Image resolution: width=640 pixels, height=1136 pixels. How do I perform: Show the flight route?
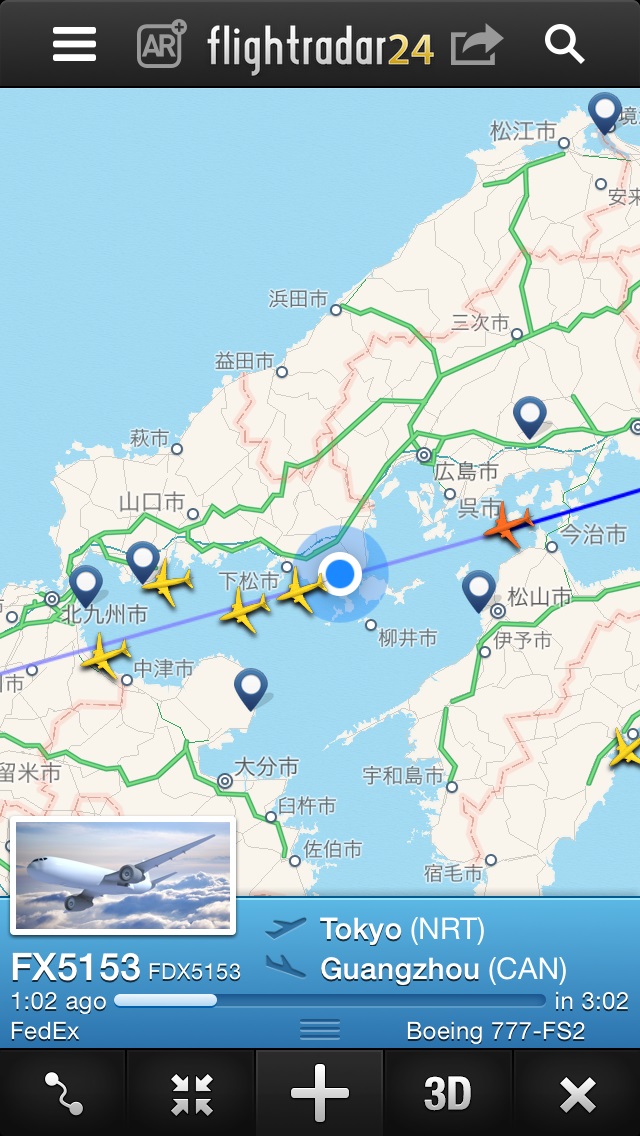[x=64, y=1093]
